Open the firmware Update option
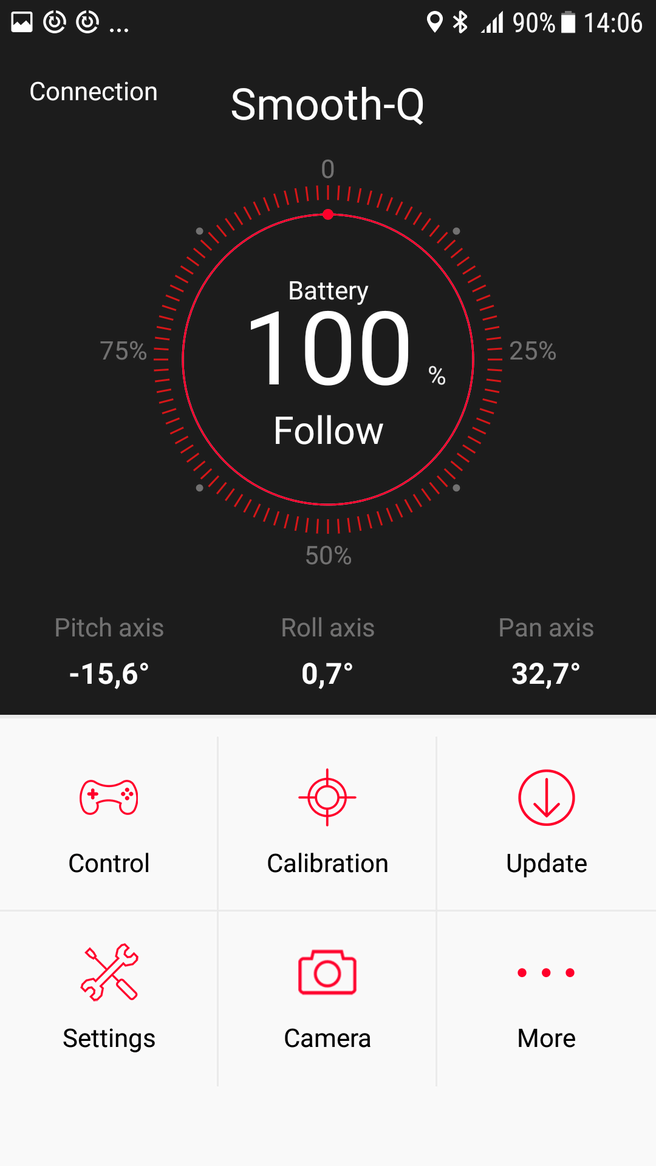The width and height of the screenshot is (656, 1166). click(546, 823)
